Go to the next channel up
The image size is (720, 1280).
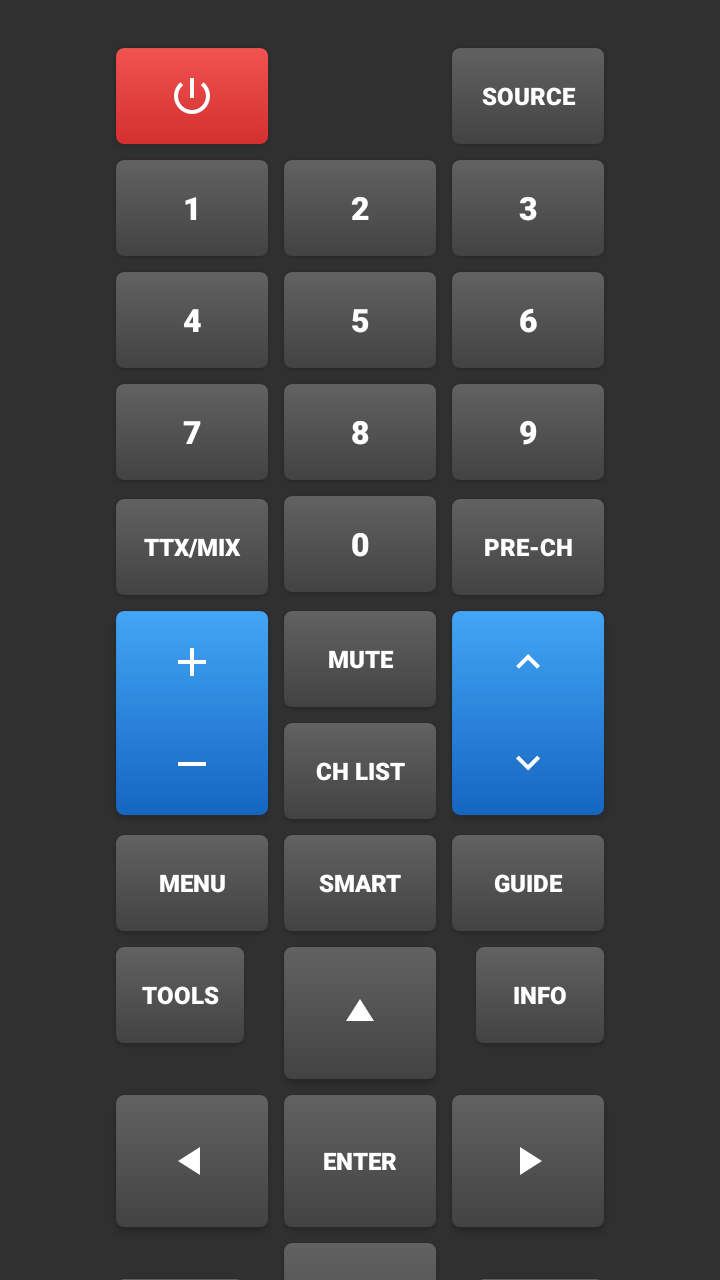coord(528,662)
